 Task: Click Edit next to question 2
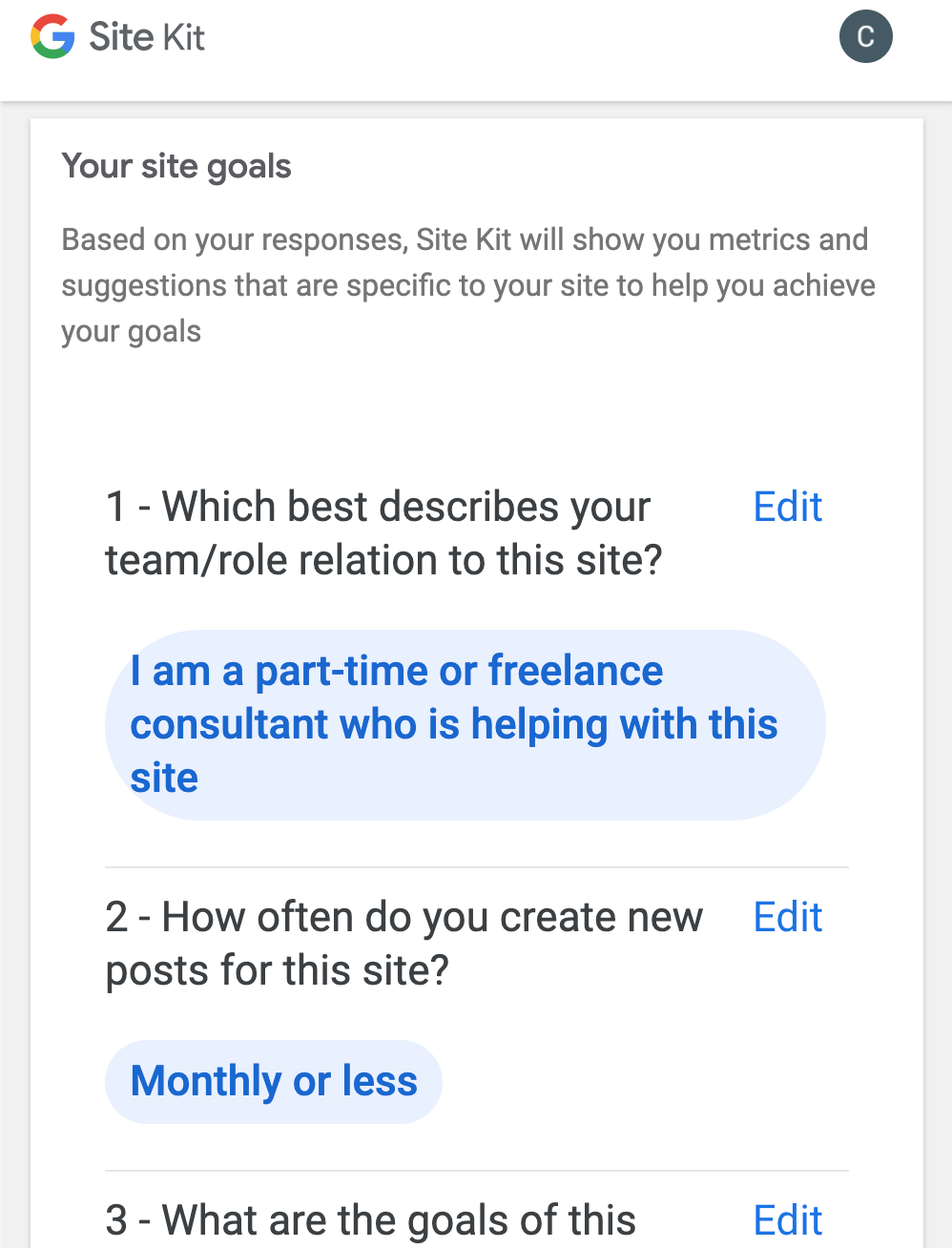[787, 917]
